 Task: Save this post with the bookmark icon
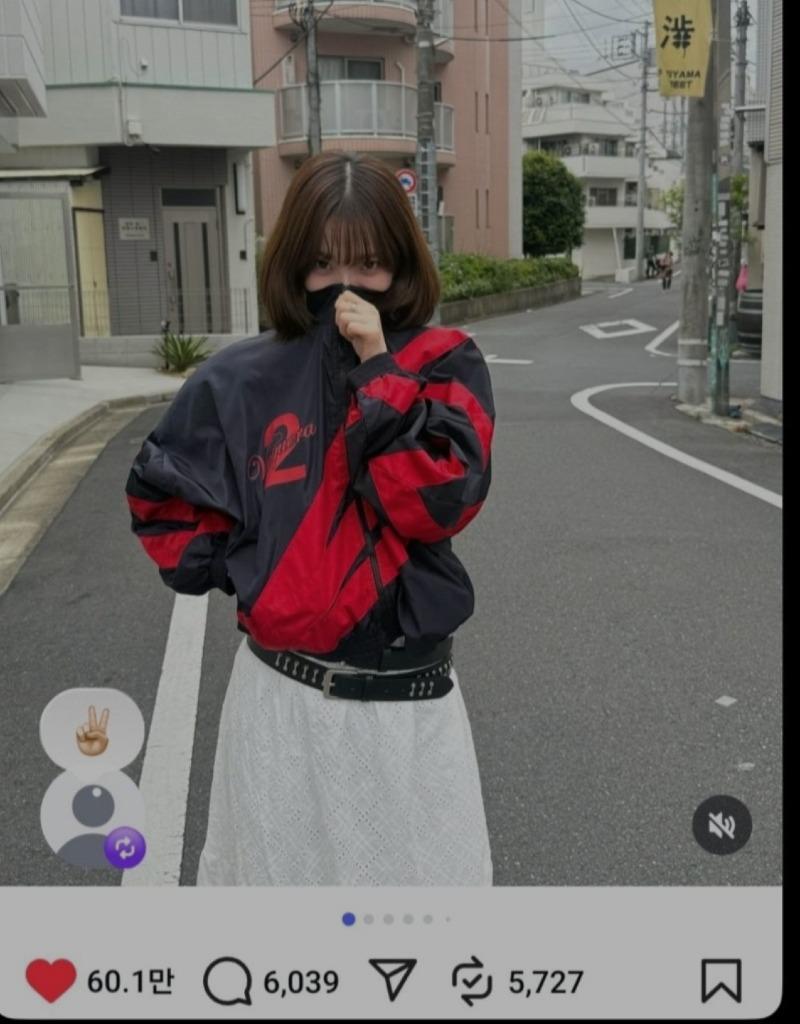[721, 980]
